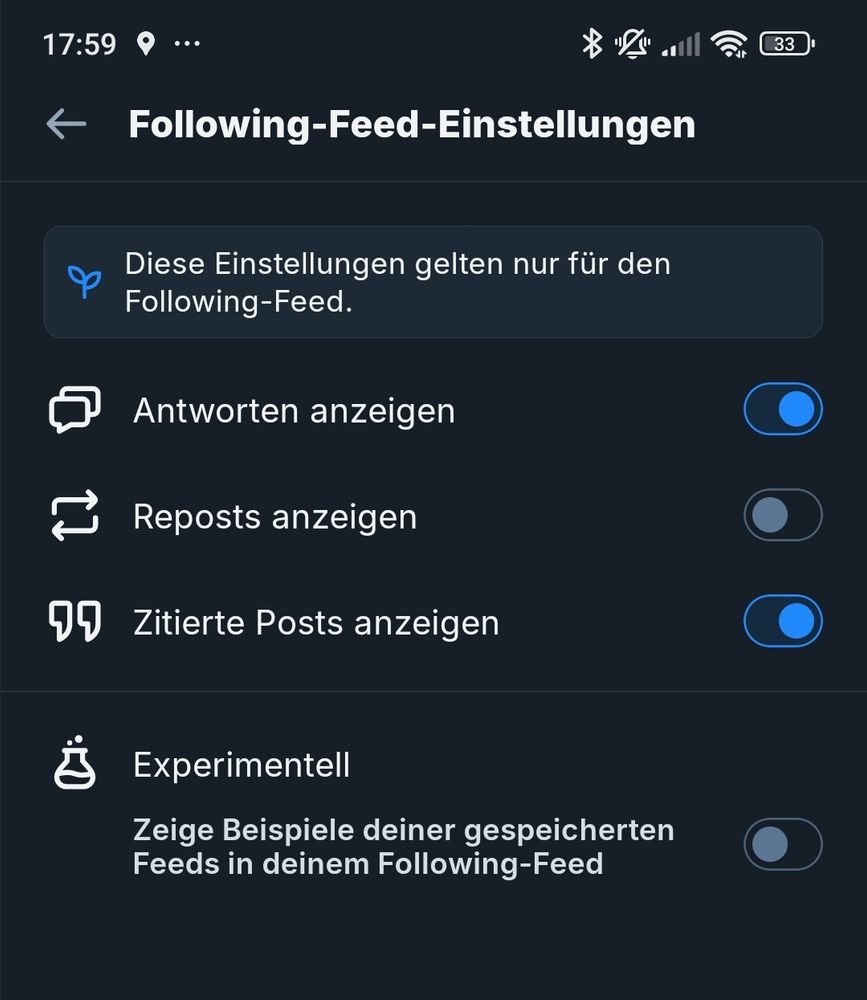Tap the Bluetooth icon in the status bar
The image size is (867, 1000).
(x=591, y=43)
